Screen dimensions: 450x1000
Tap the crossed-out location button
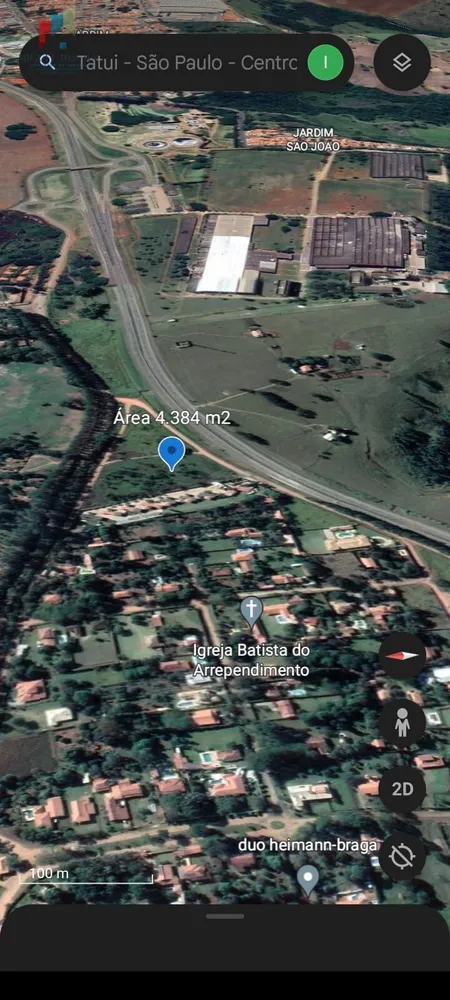tap(402, 857)
